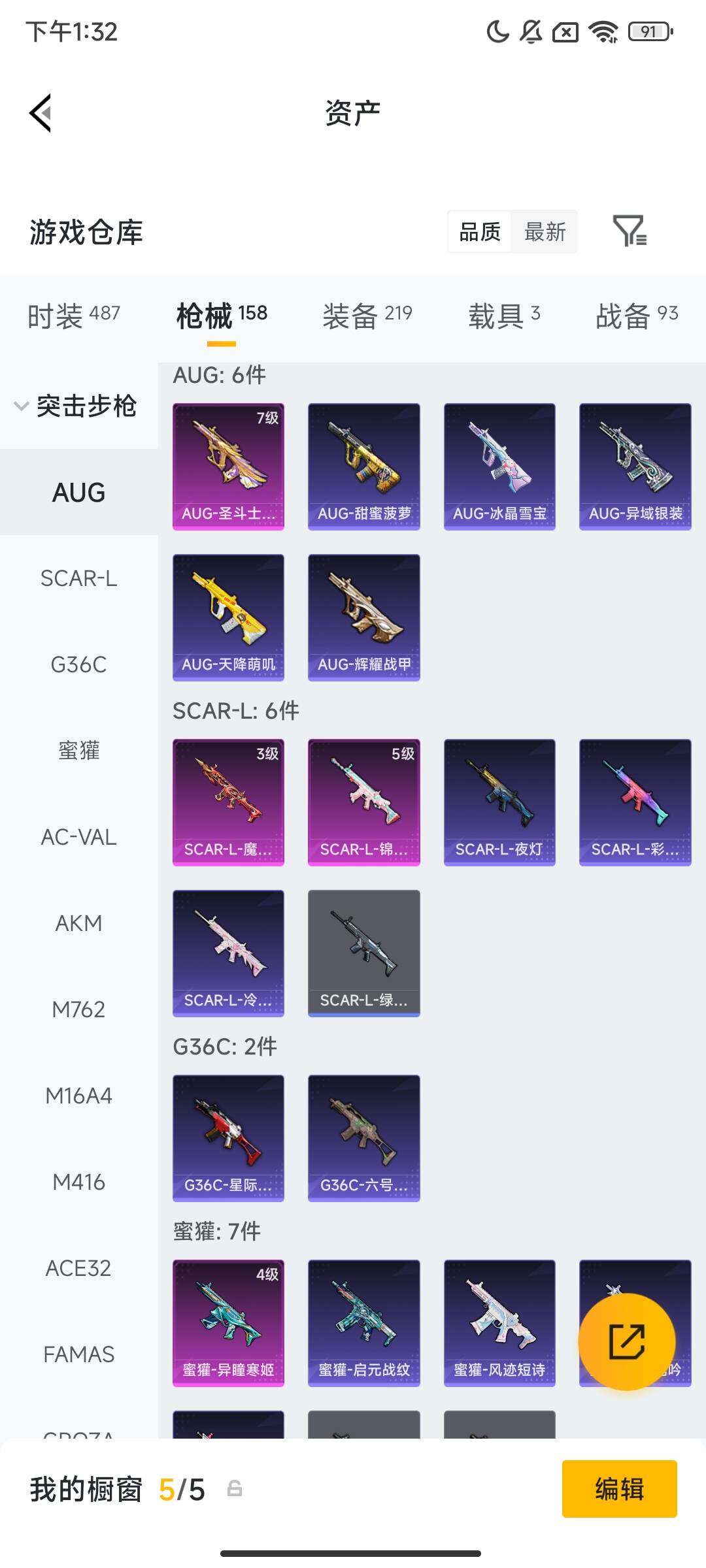Screen dimensions: 706x1568
Task: Select SCAR-L in the side list
Action: tap(79, 578)
